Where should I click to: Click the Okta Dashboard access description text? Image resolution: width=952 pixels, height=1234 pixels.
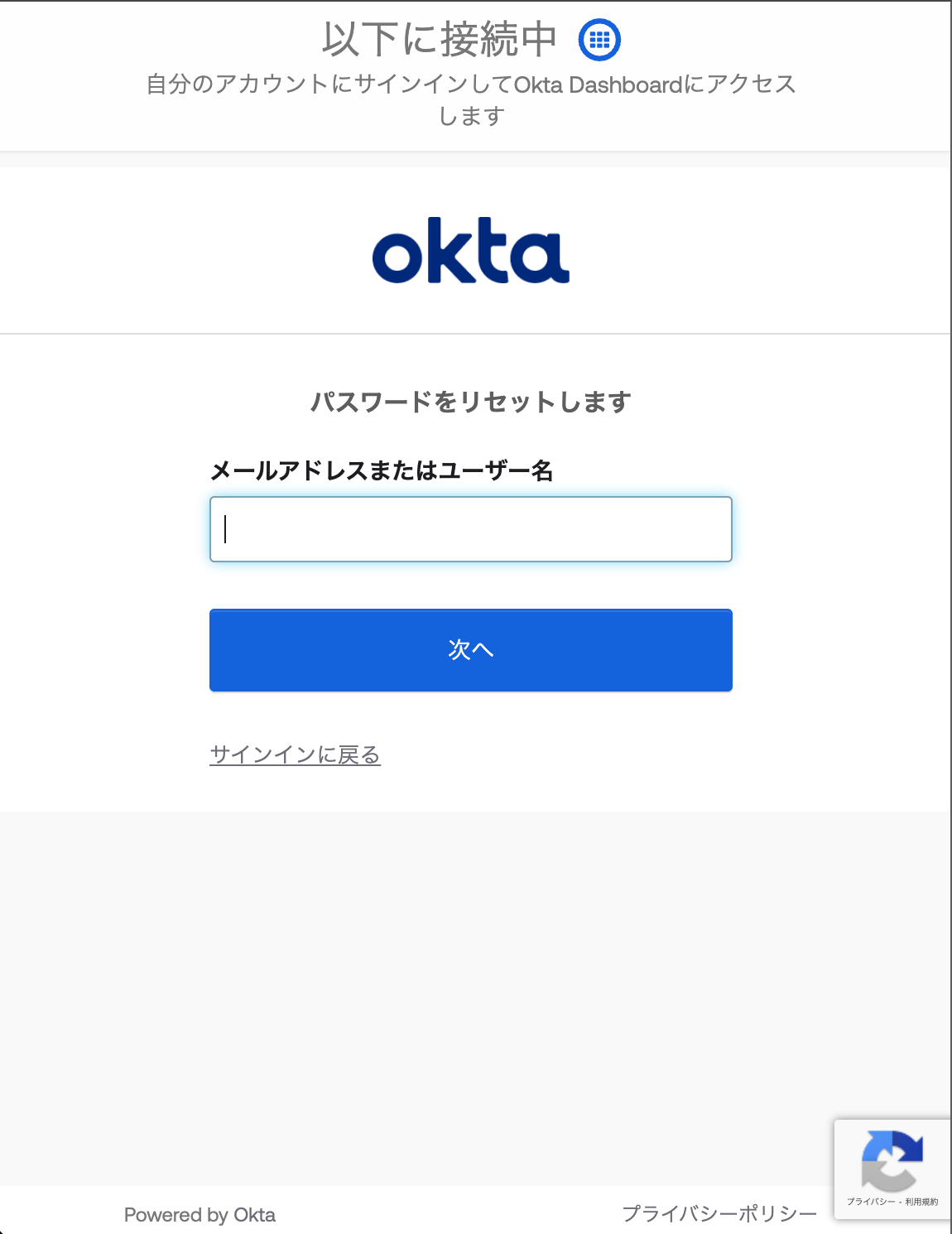point(470,99)
